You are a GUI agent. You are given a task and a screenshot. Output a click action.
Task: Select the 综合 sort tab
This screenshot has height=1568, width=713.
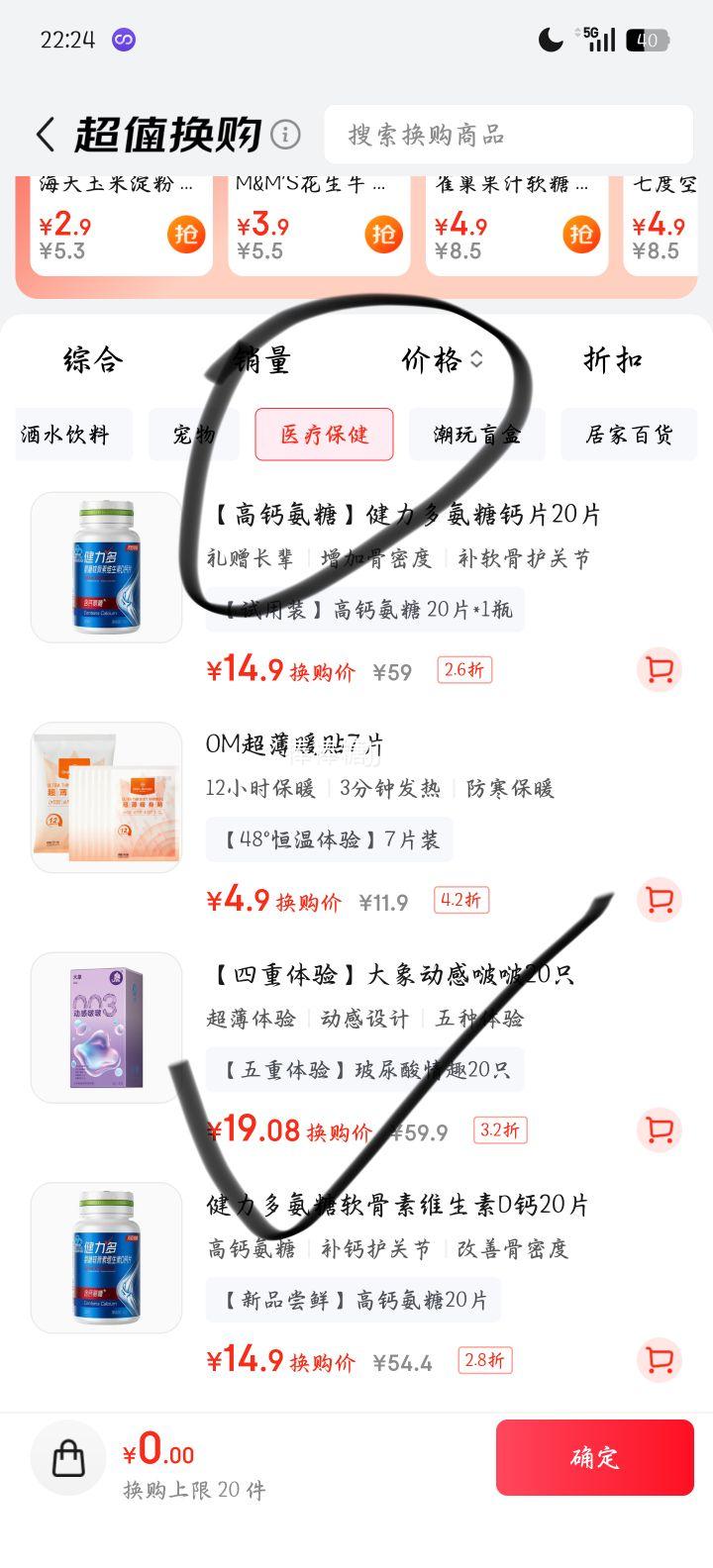tap(90, 360)
